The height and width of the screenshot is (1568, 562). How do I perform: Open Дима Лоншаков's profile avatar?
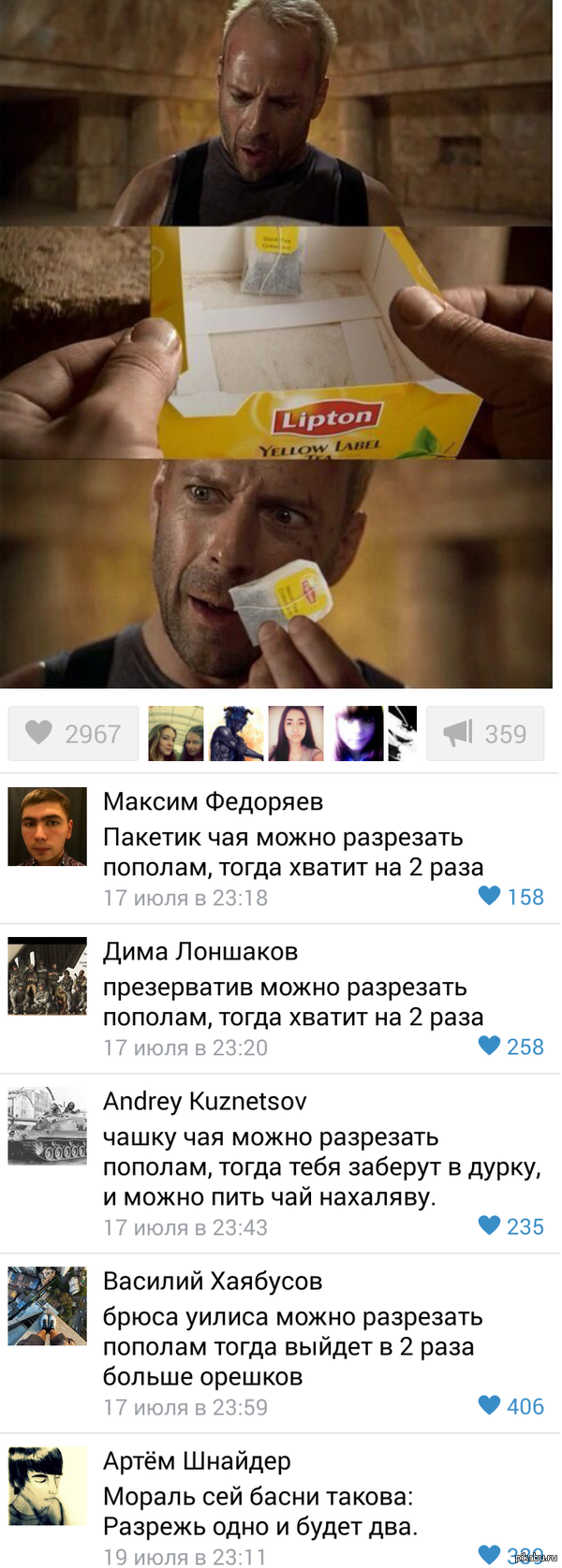[47, 976]
